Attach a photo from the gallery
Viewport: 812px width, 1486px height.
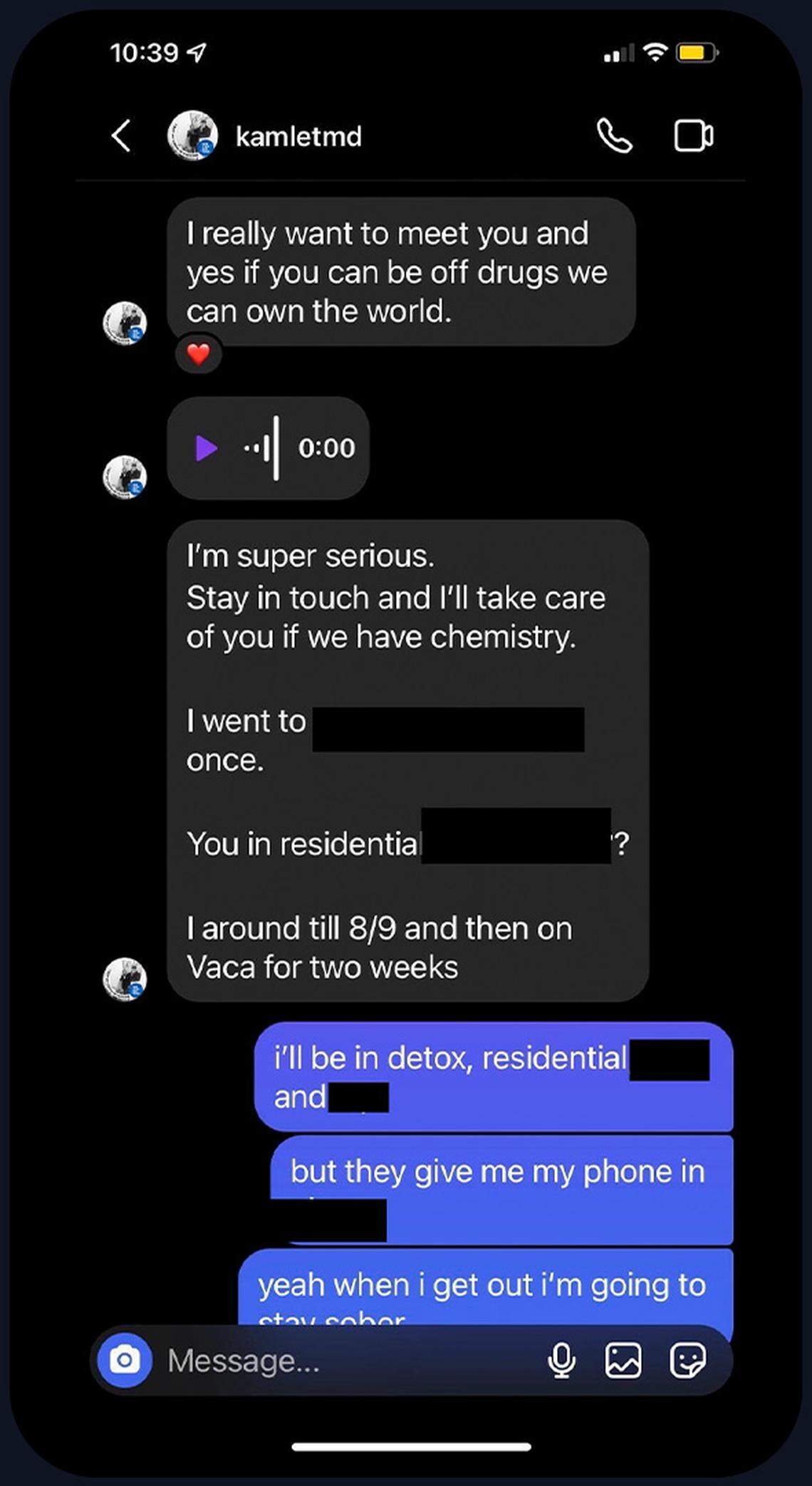click(623, 1361)
